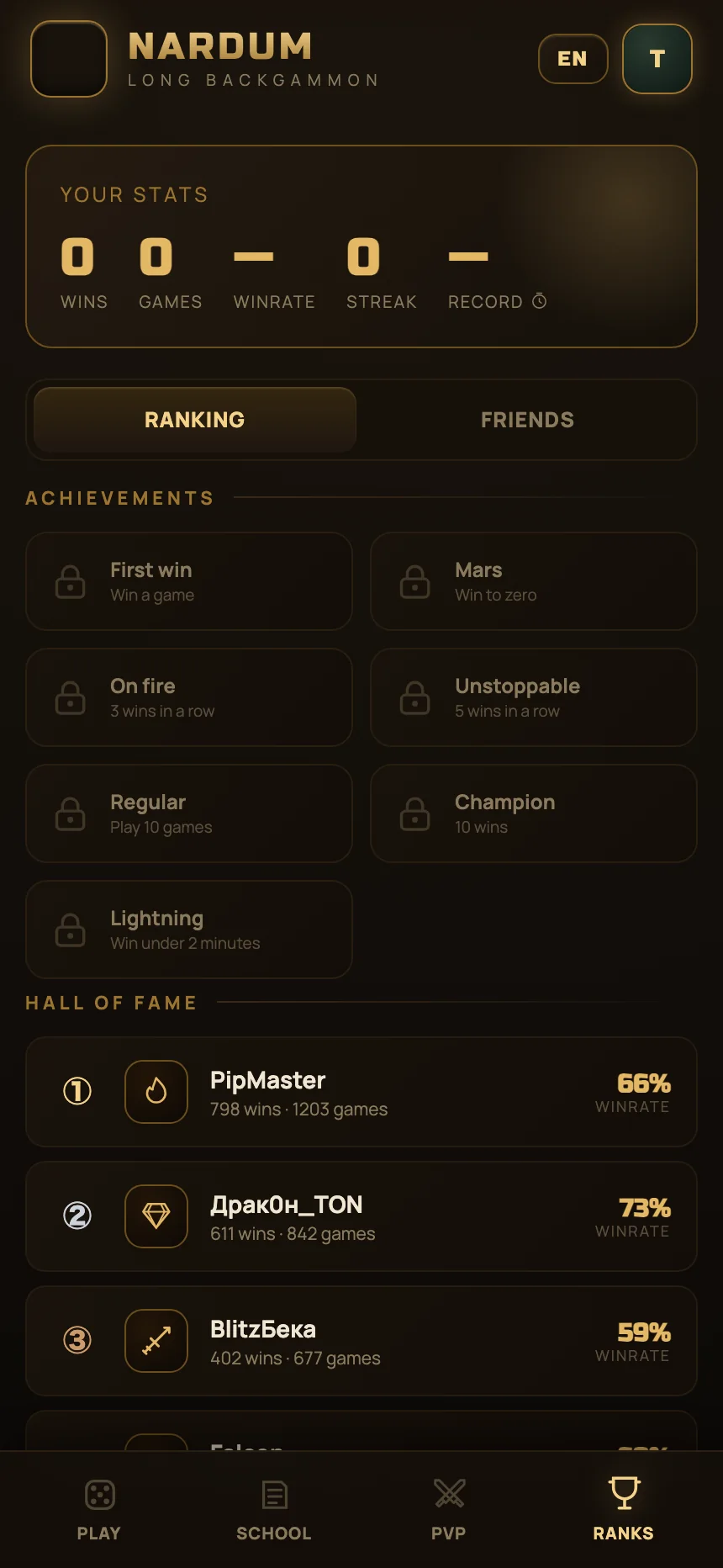The height and width of the screenshot is (1568, 723).
Task: Open ДракОн_TON's leaderboard row
Action: click(x=361, y=1216)
